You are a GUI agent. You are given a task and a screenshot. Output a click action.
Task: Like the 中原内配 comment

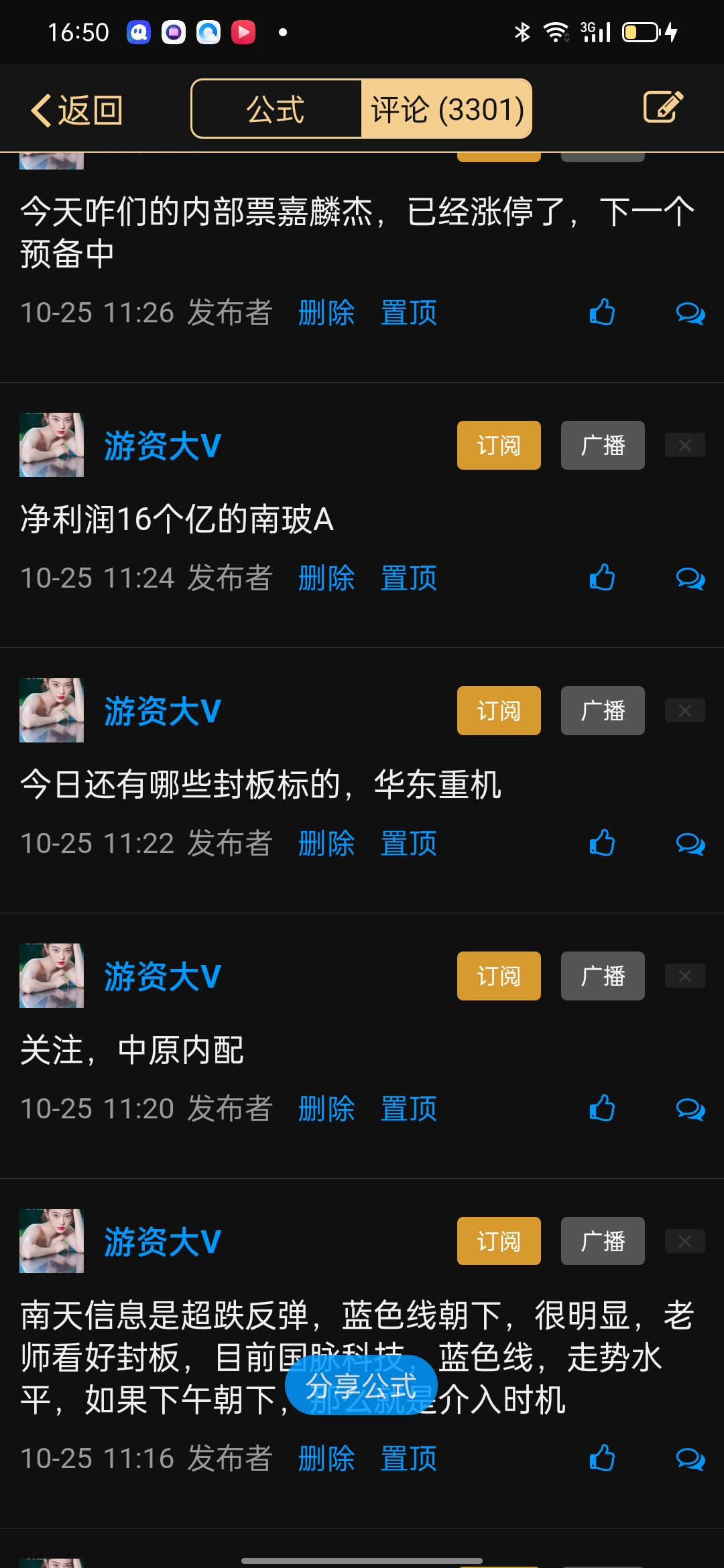click(x=602, y=1108)
